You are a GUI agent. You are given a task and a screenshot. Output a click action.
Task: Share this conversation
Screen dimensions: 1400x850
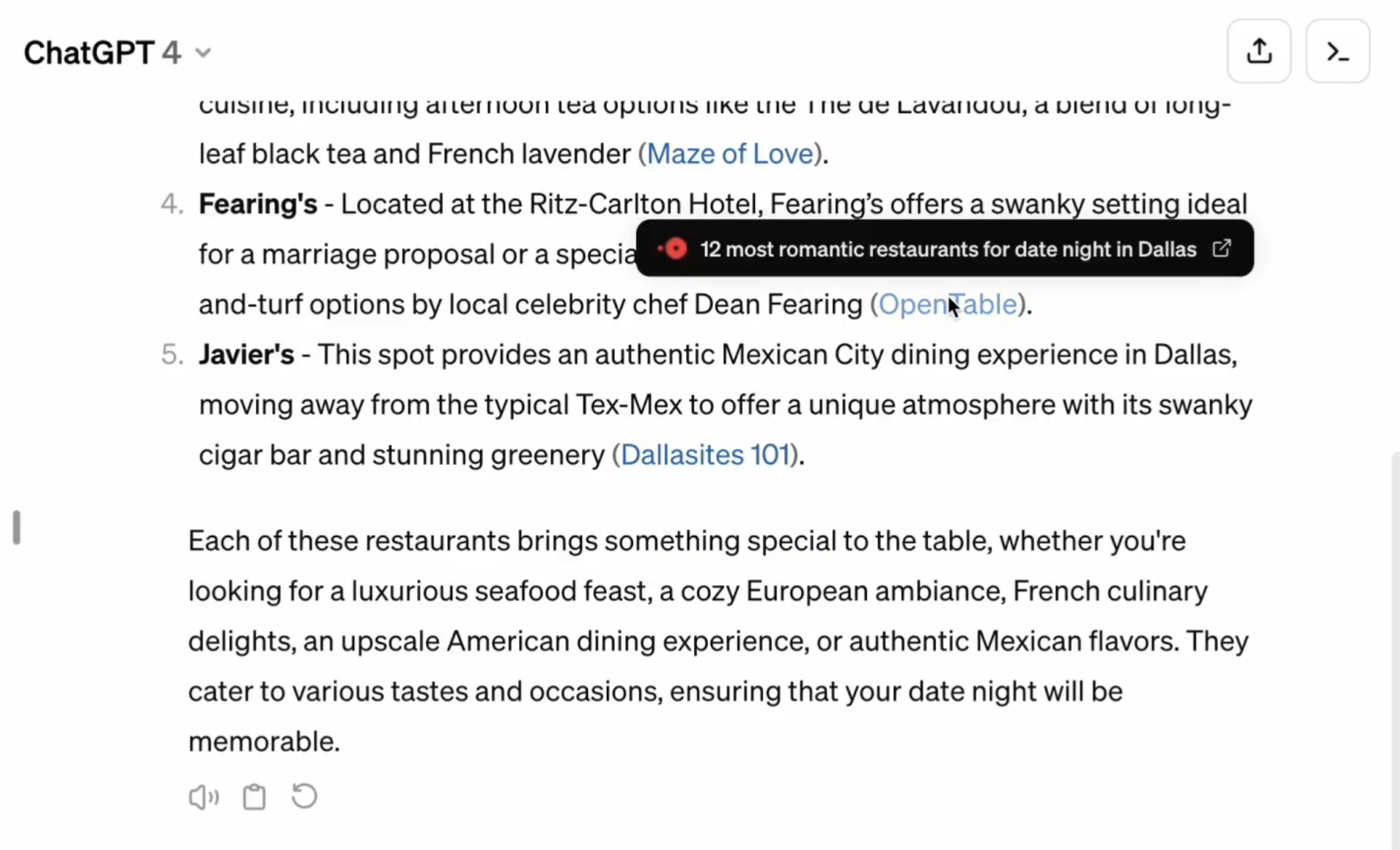tap(1259, 51)
